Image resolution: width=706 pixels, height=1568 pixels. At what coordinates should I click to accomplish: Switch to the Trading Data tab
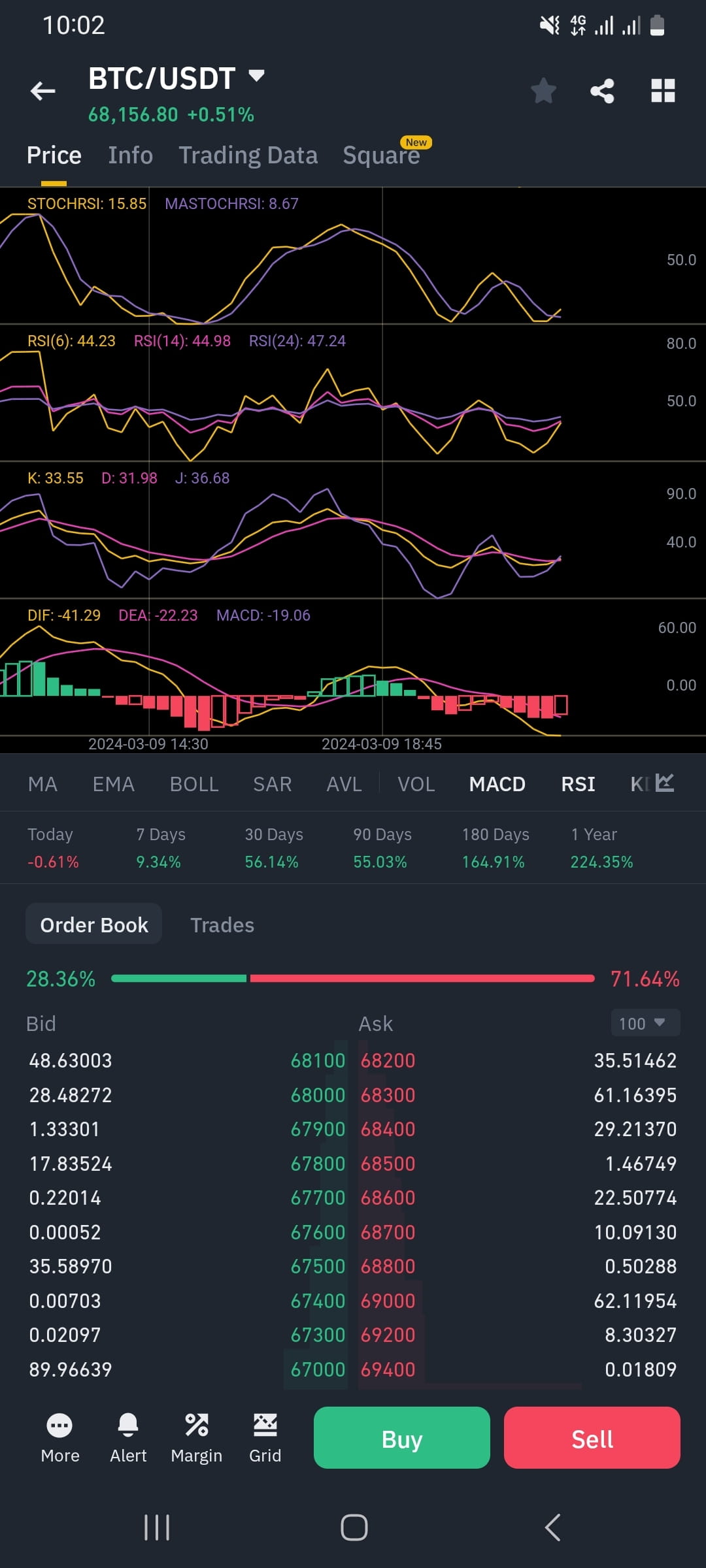click(248, 154)
